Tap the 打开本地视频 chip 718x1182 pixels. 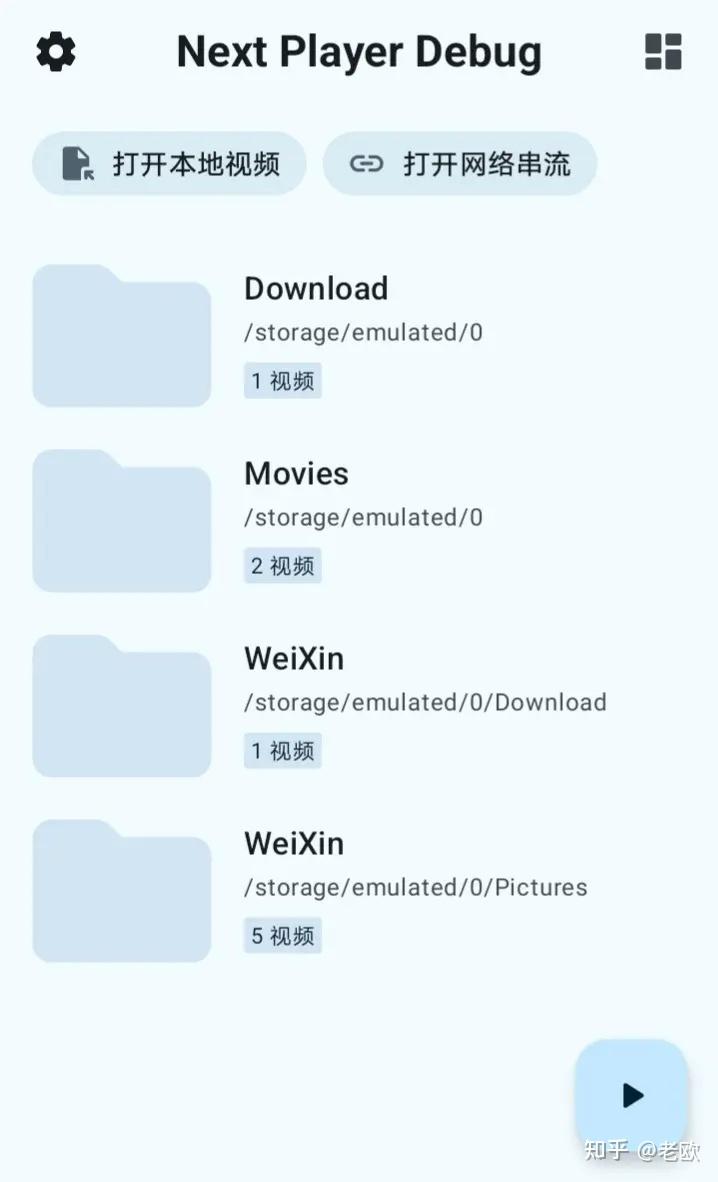pyautogui.click(x=169, y=163)
